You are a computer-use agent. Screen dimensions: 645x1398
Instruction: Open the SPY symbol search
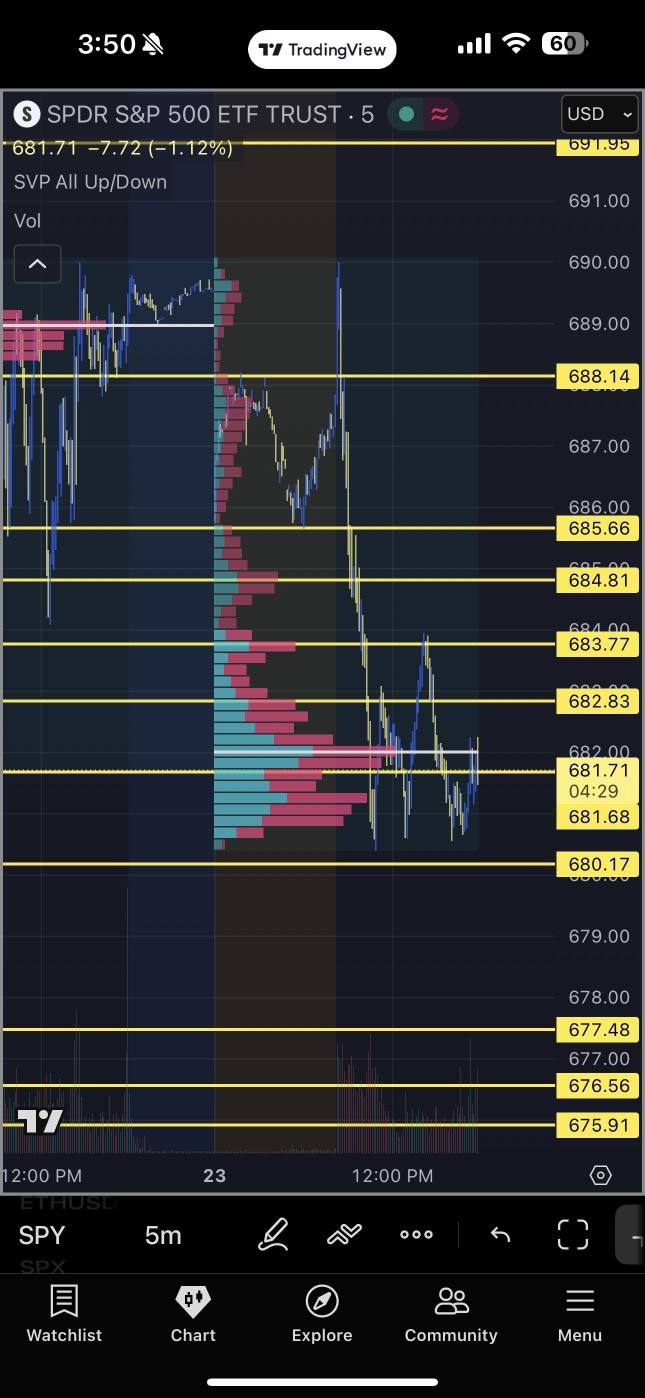(42, 1235)
